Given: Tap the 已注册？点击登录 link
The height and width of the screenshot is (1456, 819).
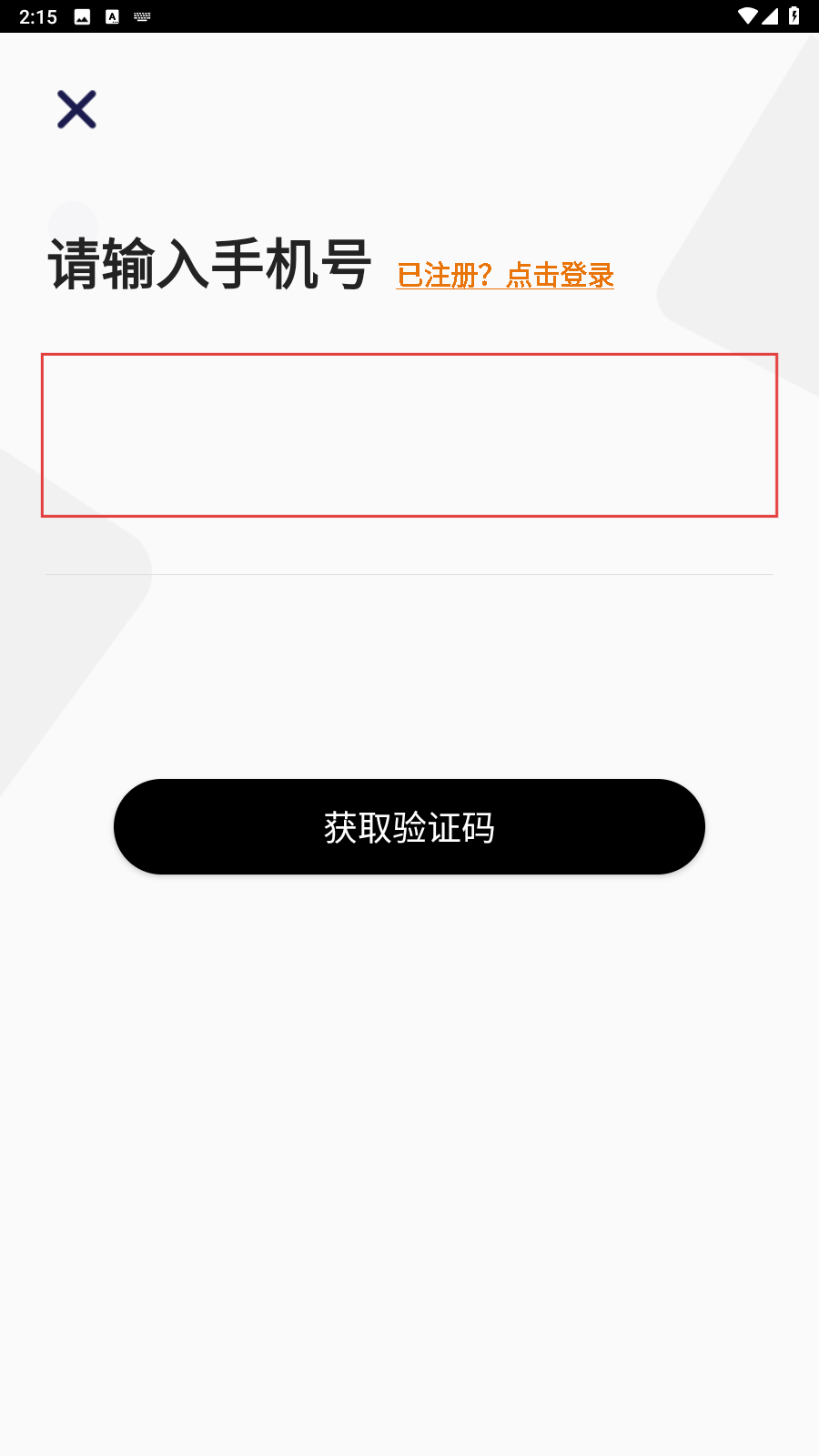Looking at the screenshot, I should pyautogui.click(x=505, y=275).
